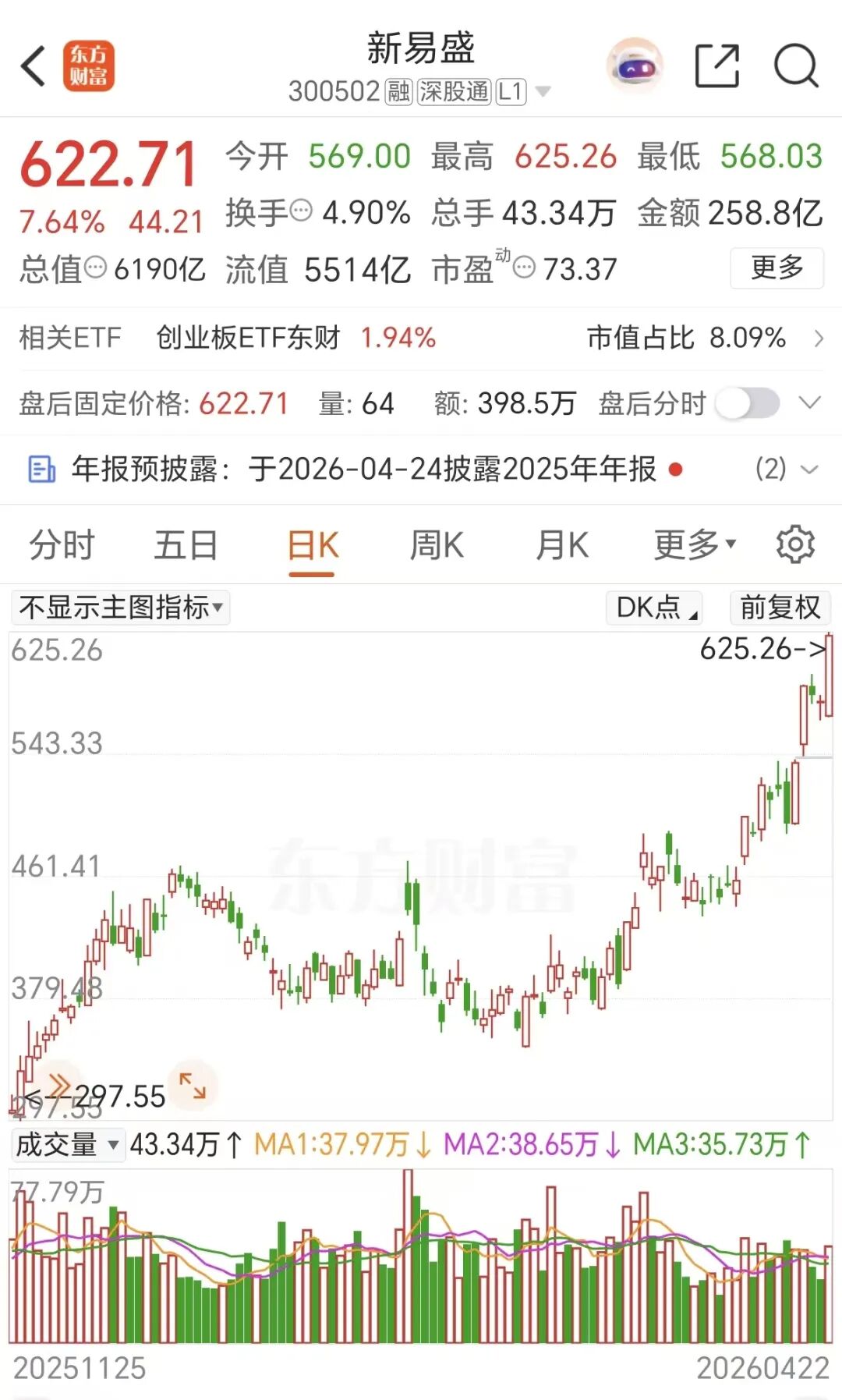This screenshot has height=1400, width=842.
Task: Open the 相关ETF 创业板ETF东财 row
Action: pos(421,338)
